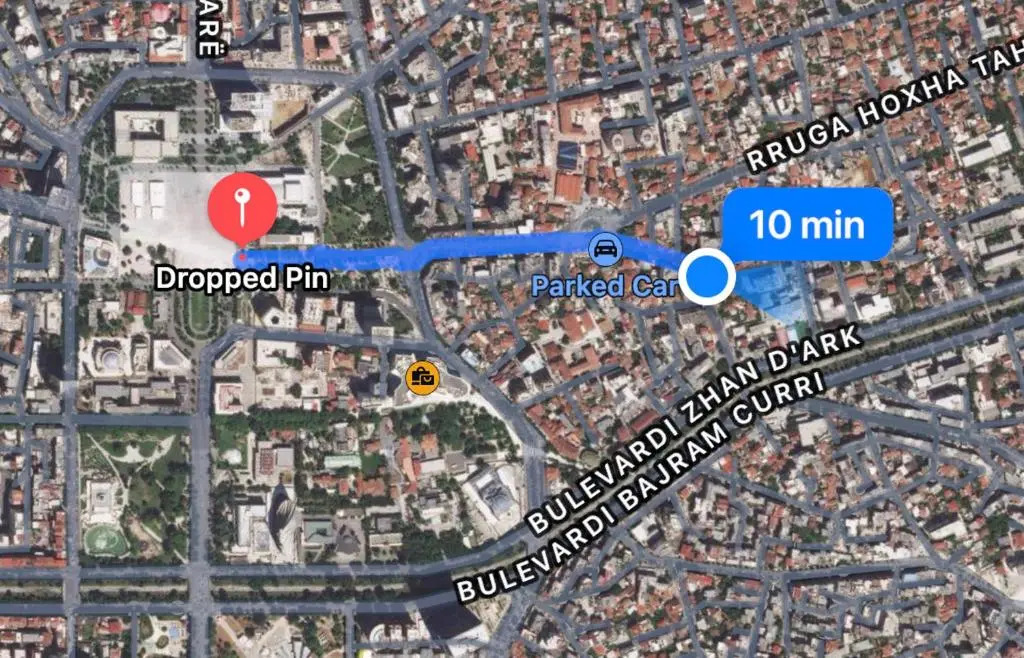Tap the red Dropped Pin marker
The width and height of the screenshot is (1024, 658).
tap(241, 208)
